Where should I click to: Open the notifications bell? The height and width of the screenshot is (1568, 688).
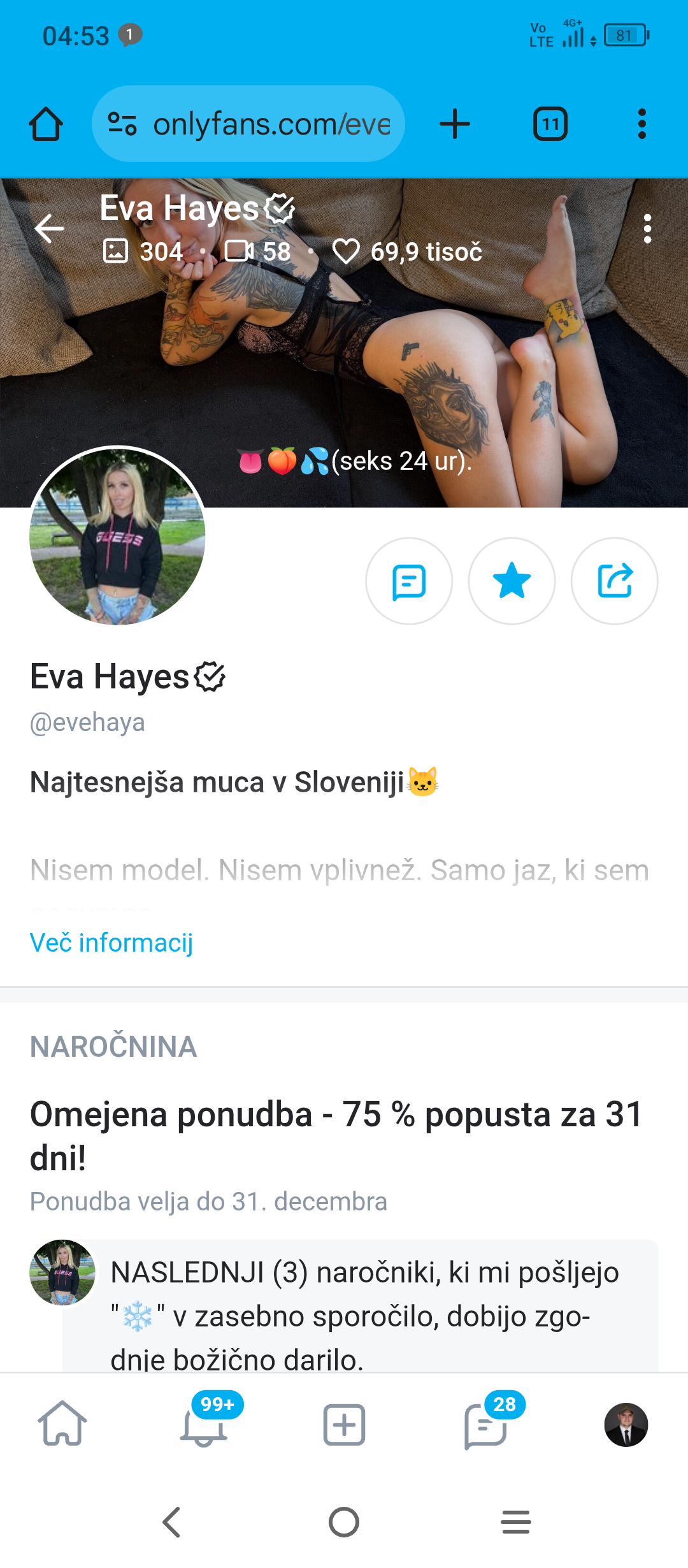[204, 1425]
